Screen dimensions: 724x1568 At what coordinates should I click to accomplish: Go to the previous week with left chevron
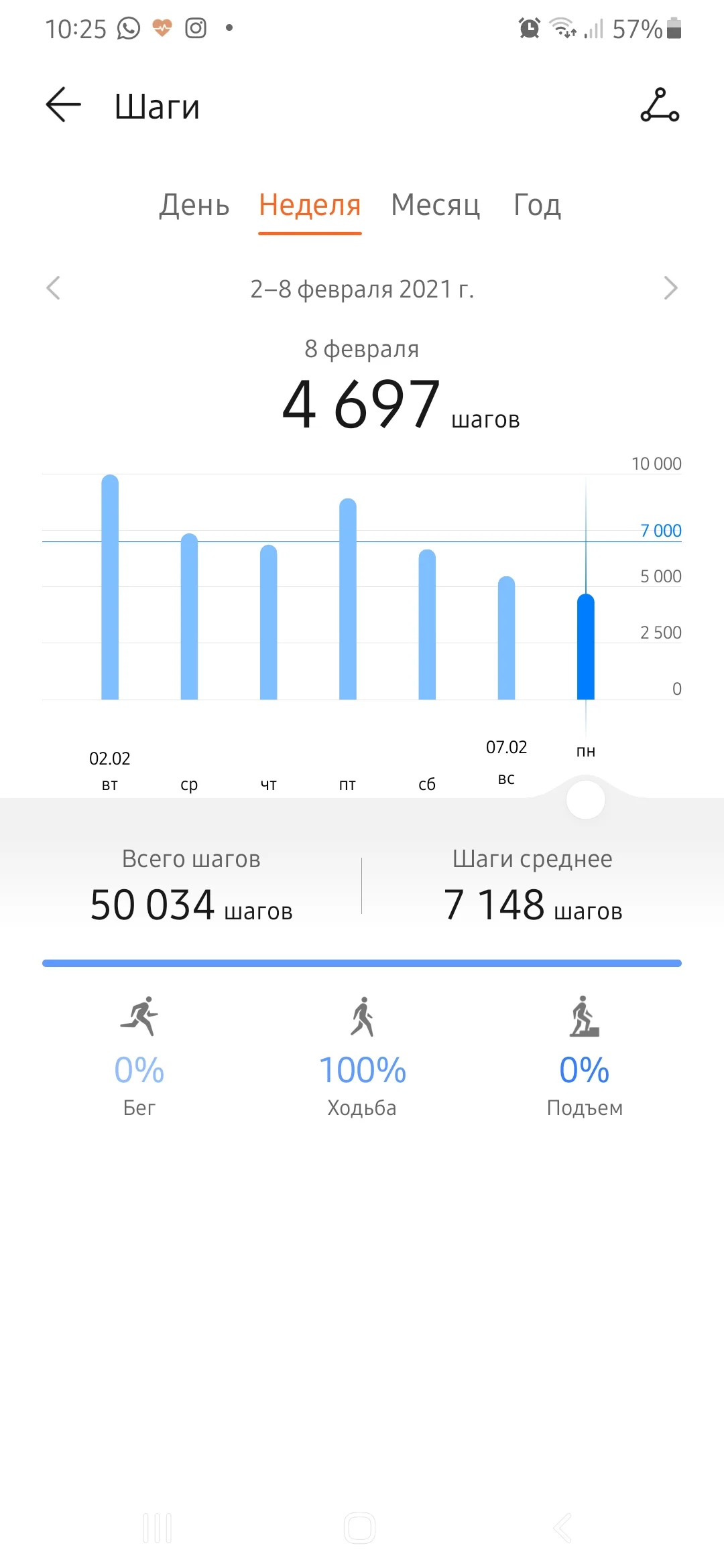tap(52, 289)
